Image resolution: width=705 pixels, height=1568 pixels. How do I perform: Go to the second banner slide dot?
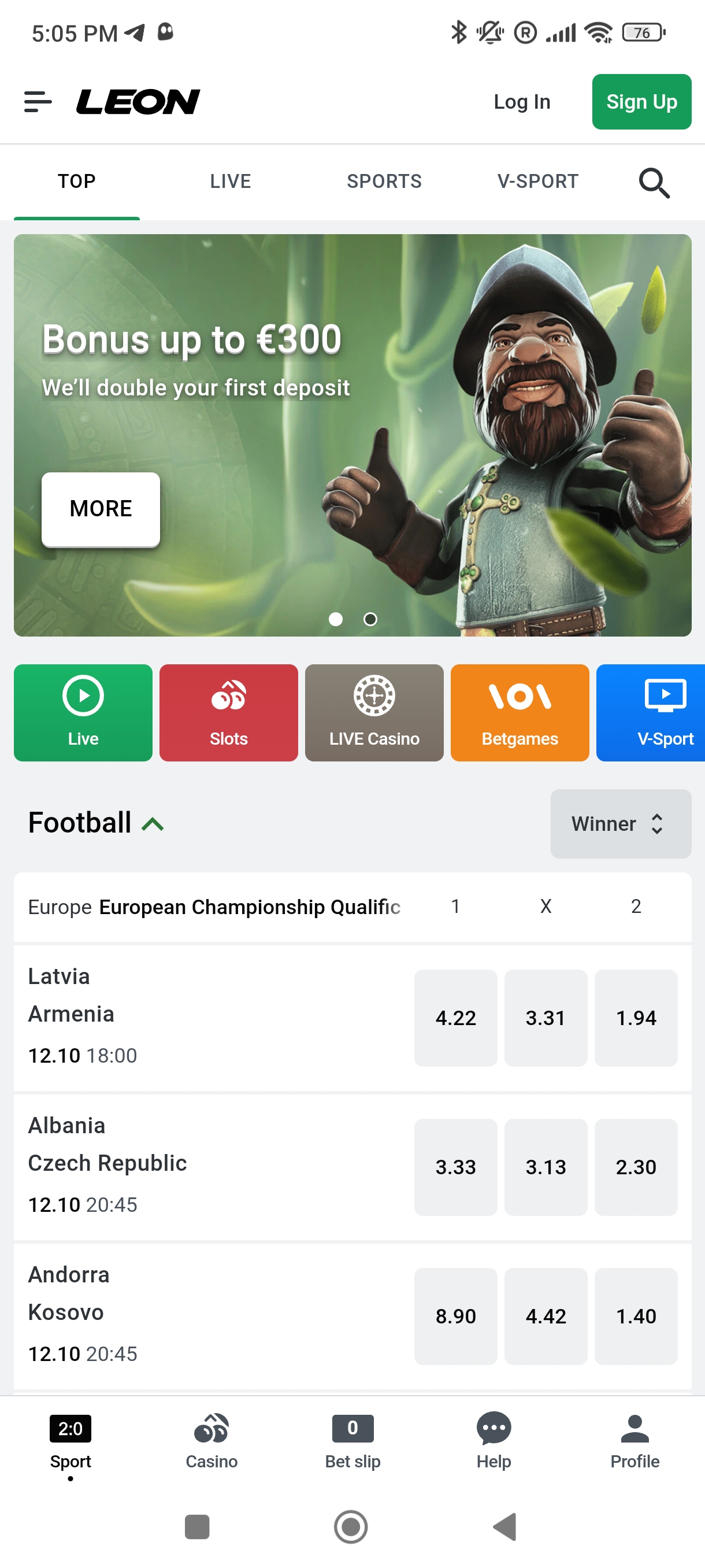[x=370, y=619]
